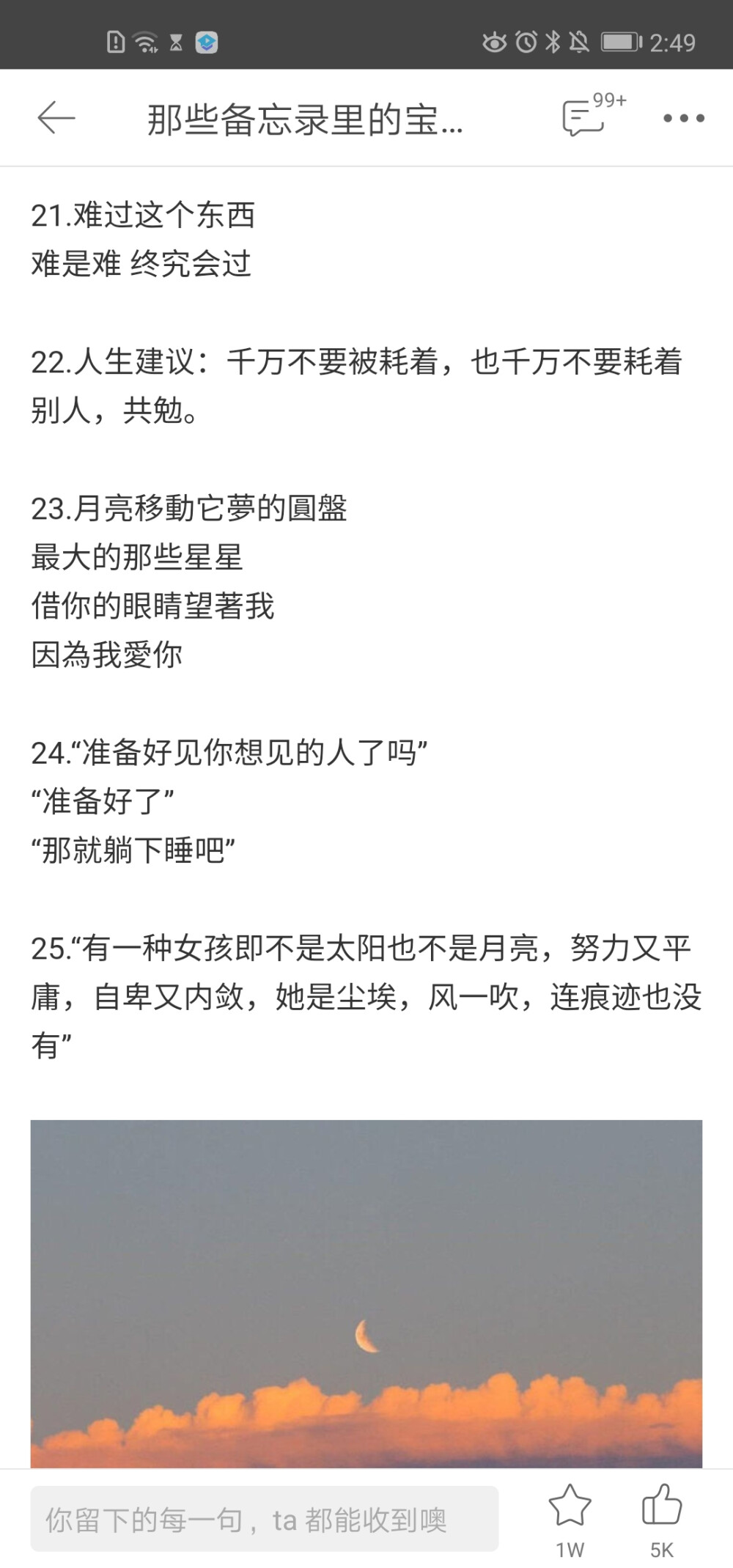
Task: Open the comments panel showing 99+
Action: [581, 116]
